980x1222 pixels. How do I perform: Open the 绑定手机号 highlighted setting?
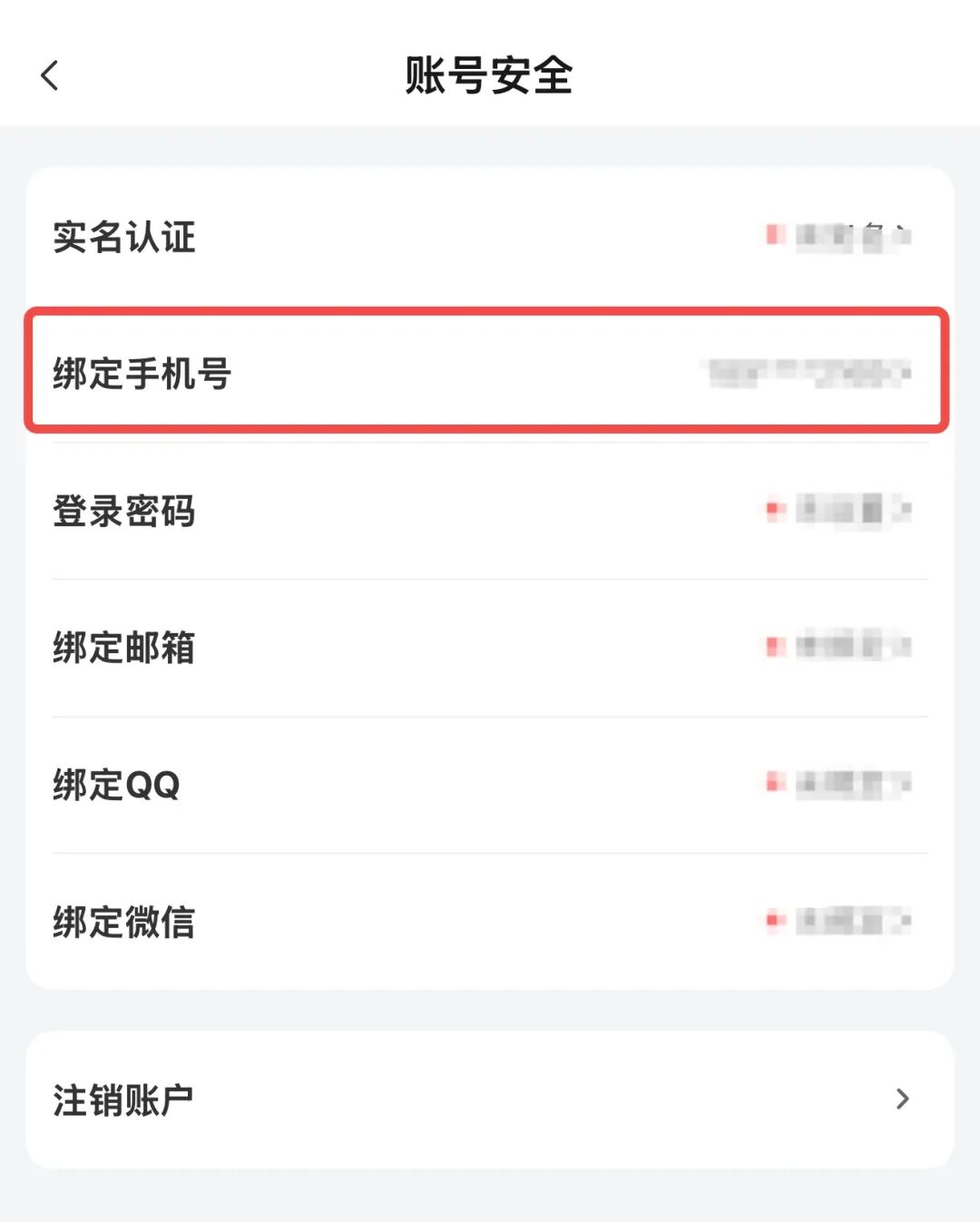(490, 375)
